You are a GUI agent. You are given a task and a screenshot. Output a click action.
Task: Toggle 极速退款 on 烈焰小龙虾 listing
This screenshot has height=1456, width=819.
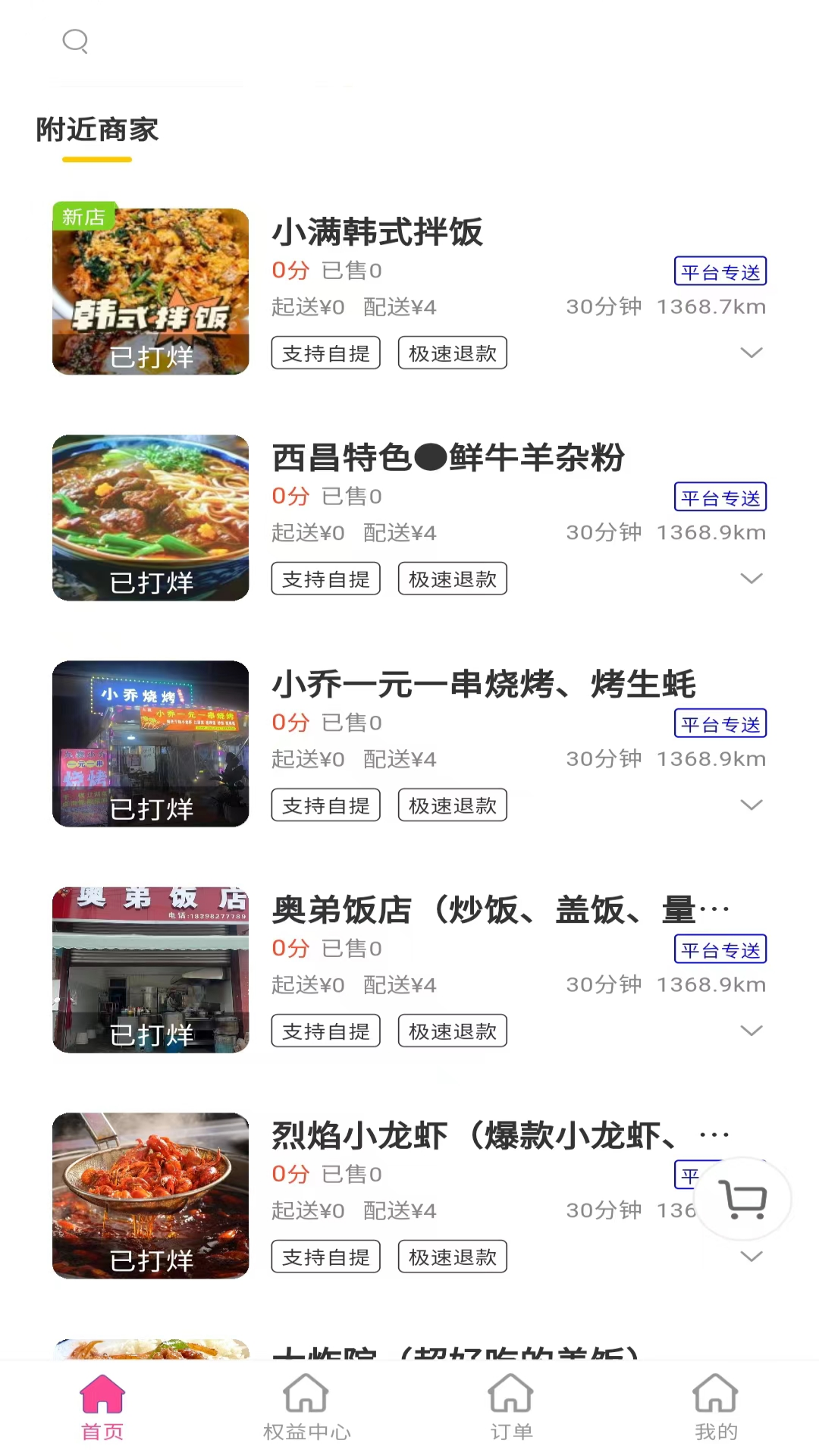[452, 1257]
